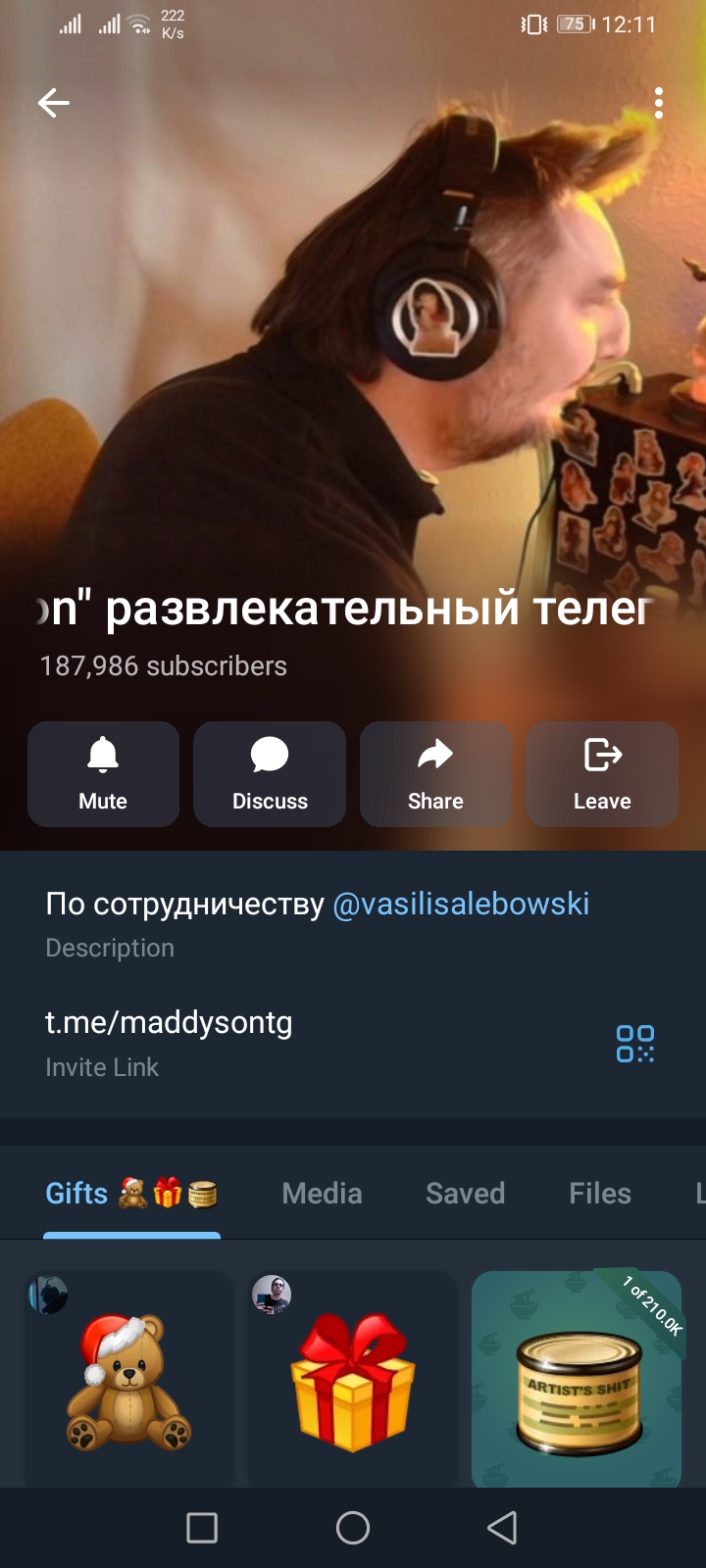Switch to the Media tab
706x1568 pixels.
coord(322,1193)
